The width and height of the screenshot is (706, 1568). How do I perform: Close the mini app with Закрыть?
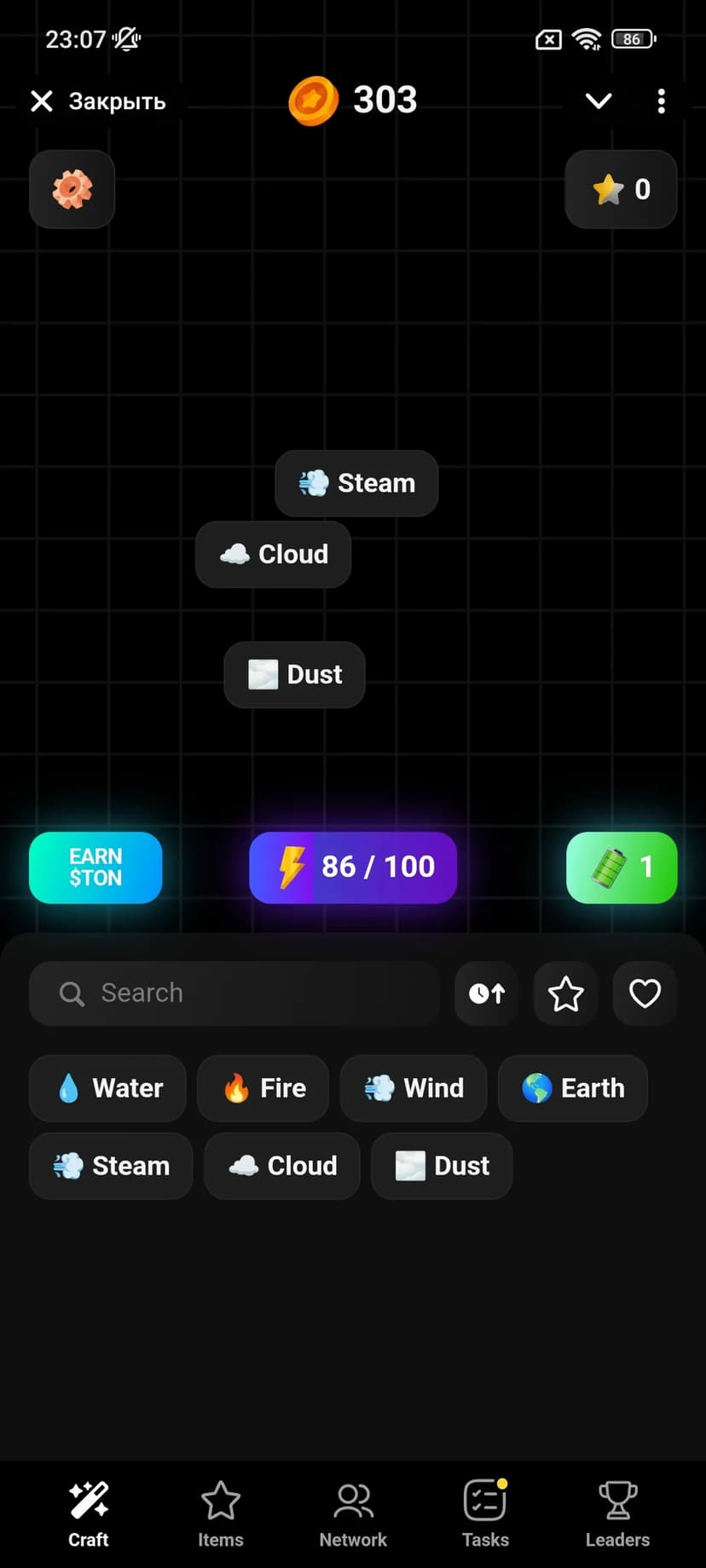pos(98,101)
